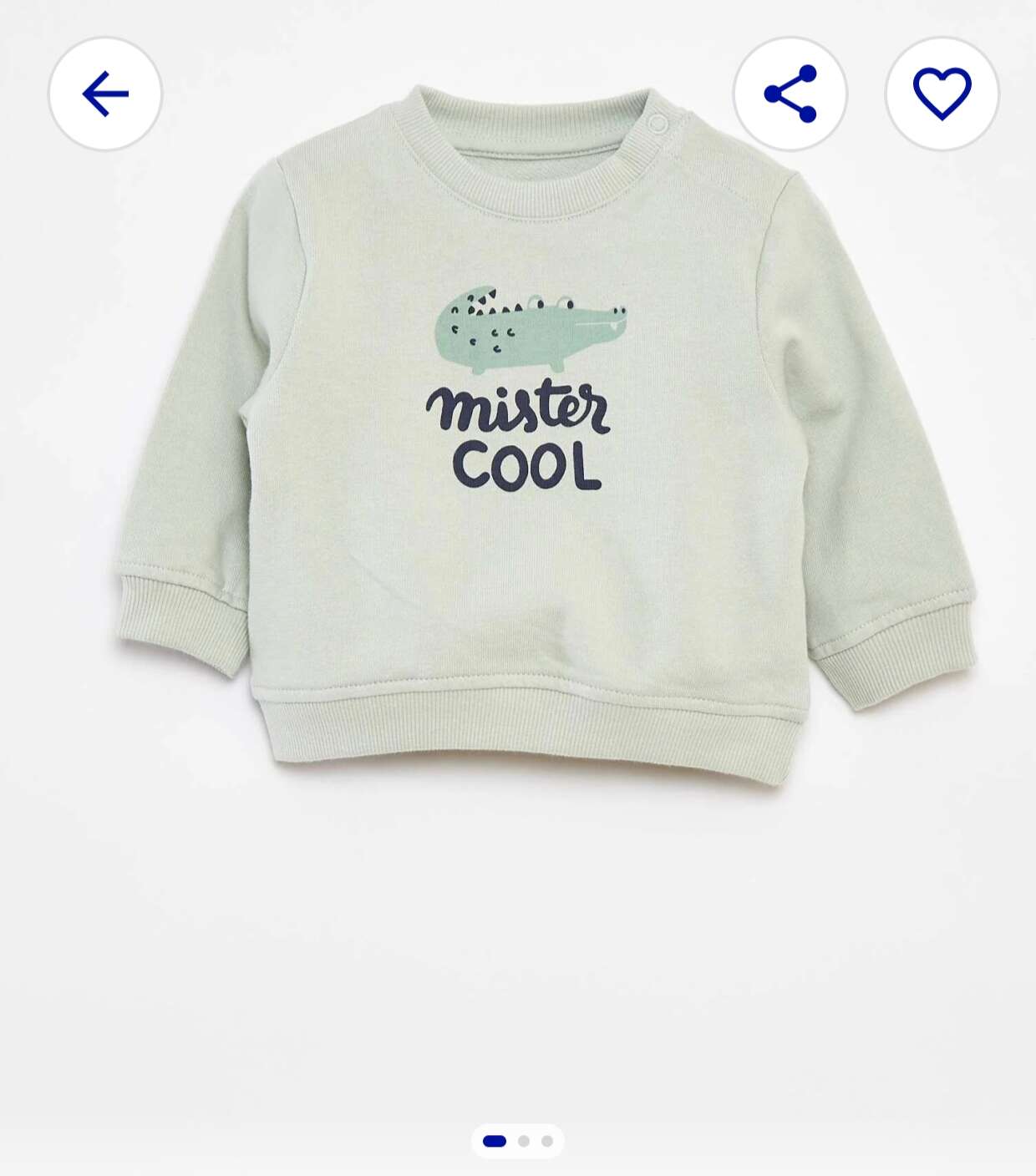
Task: Share this sweatshirt product
Action: (x=790, y=94)
